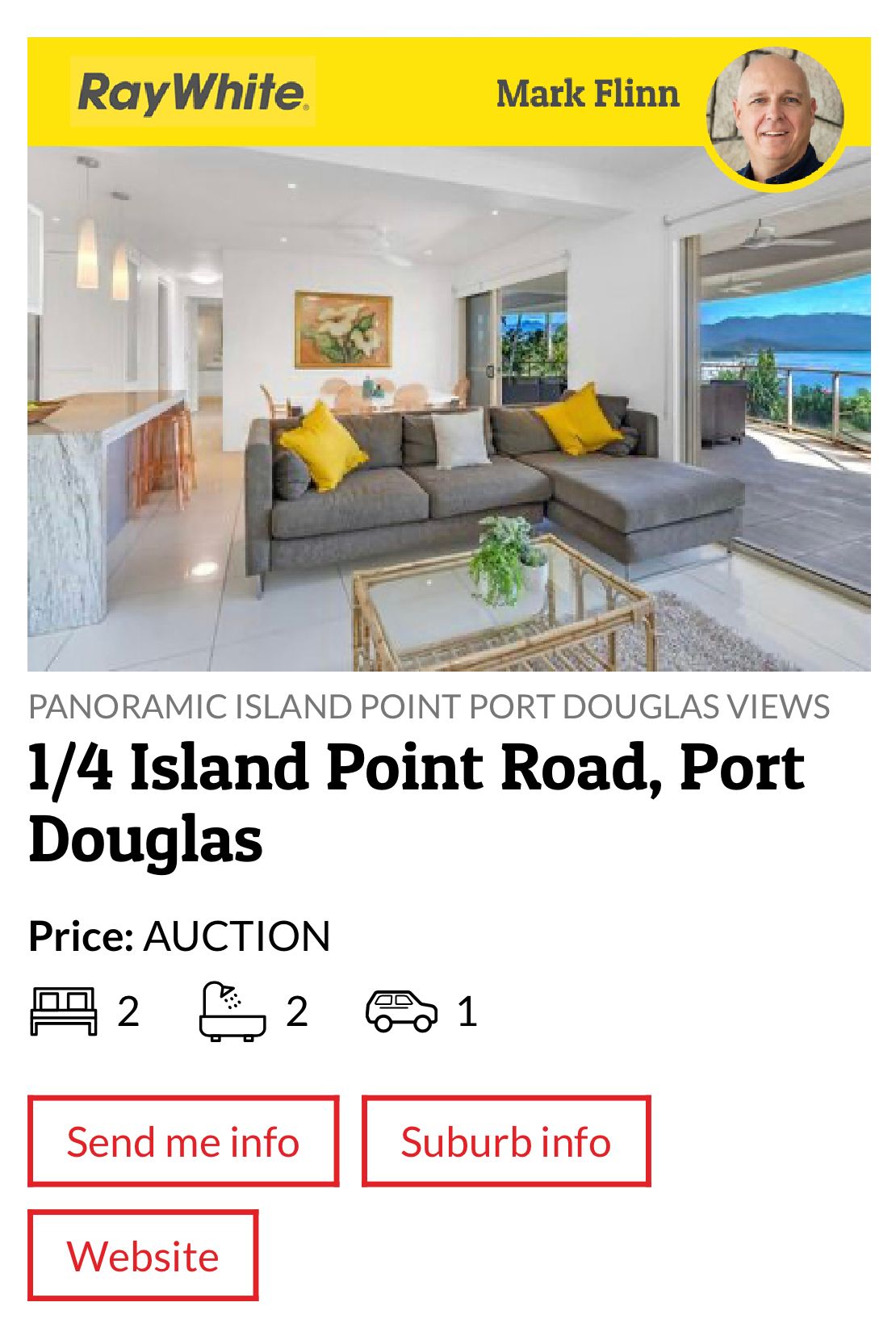896x1344 pixels.
Task: Open the Island Point Road property photo
Action: [449, 408]
